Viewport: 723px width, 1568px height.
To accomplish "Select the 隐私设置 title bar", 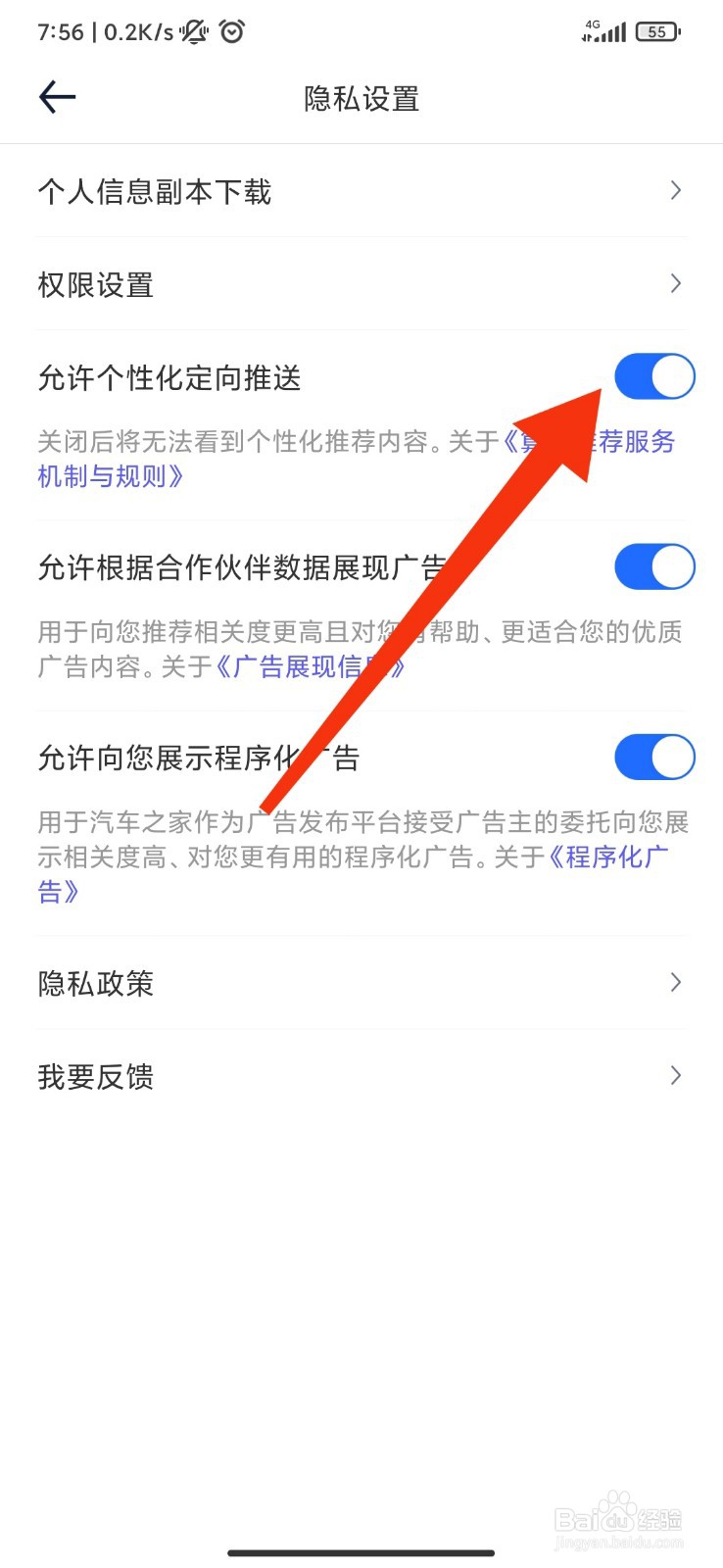I will click(x=361, y=99).
